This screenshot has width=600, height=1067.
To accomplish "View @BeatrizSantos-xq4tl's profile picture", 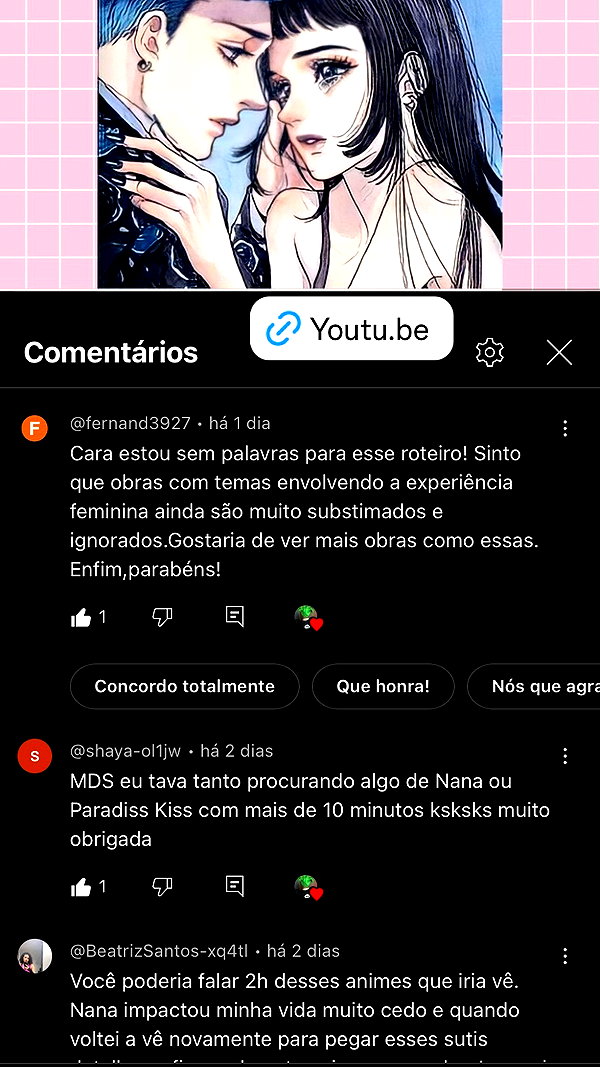I will [x=35, y=956].
